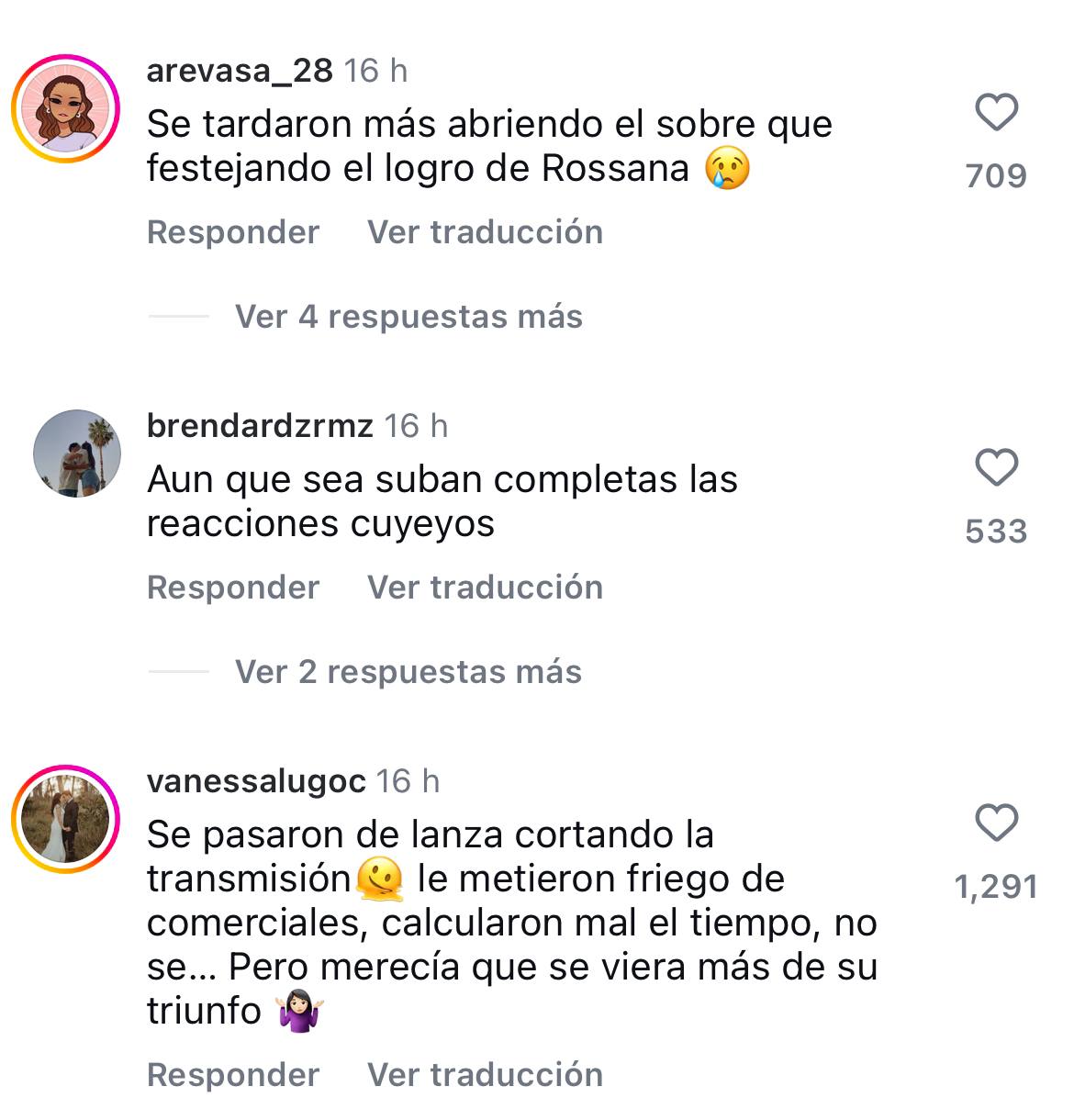The width and height of the screenshot is (1074, 1120).
Task: View translation of vanessalugoc's comment
Action: (x=485, y=1075)
